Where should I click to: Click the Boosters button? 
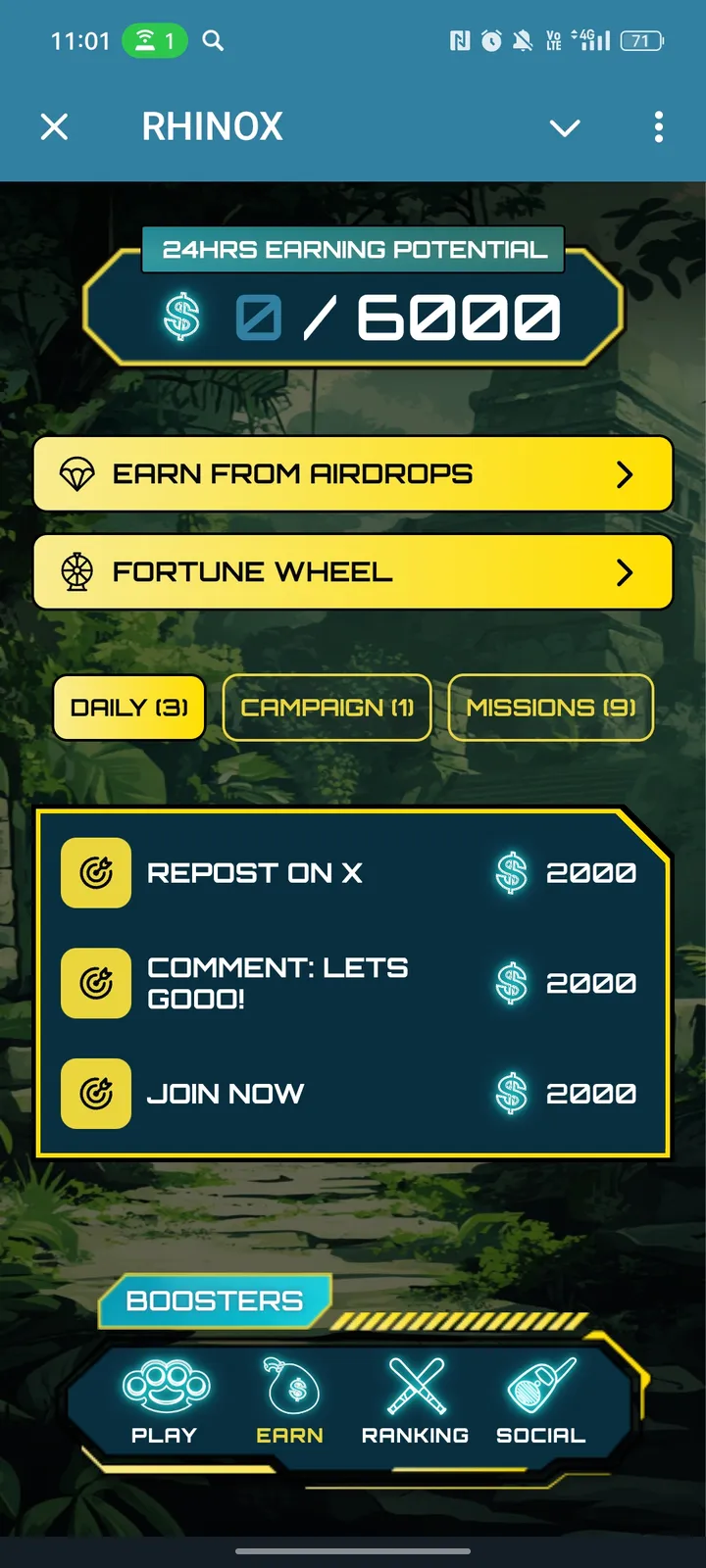[x=213, y=1300]
